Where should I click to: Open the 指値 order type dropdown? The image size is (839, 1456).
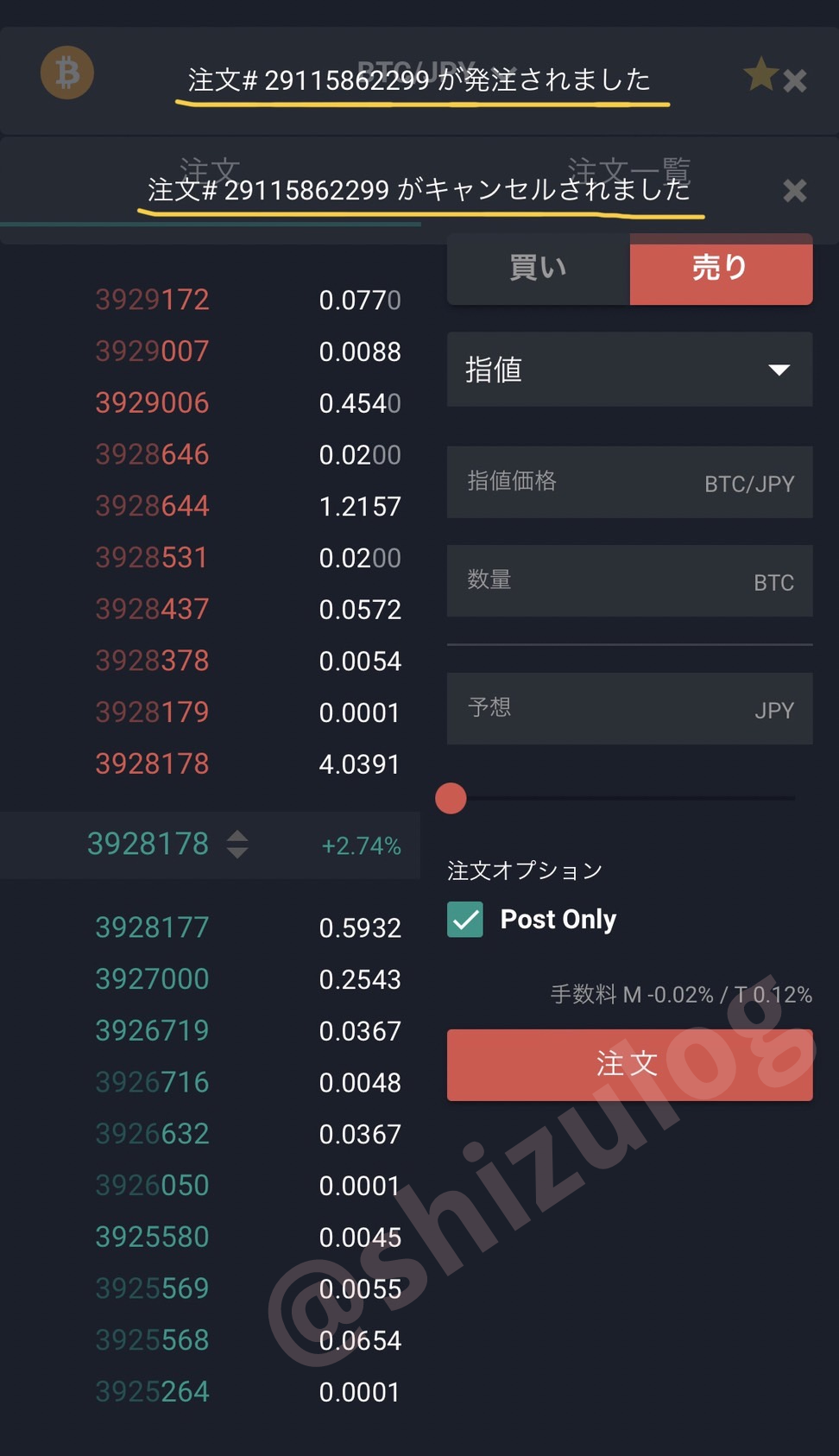629,370
